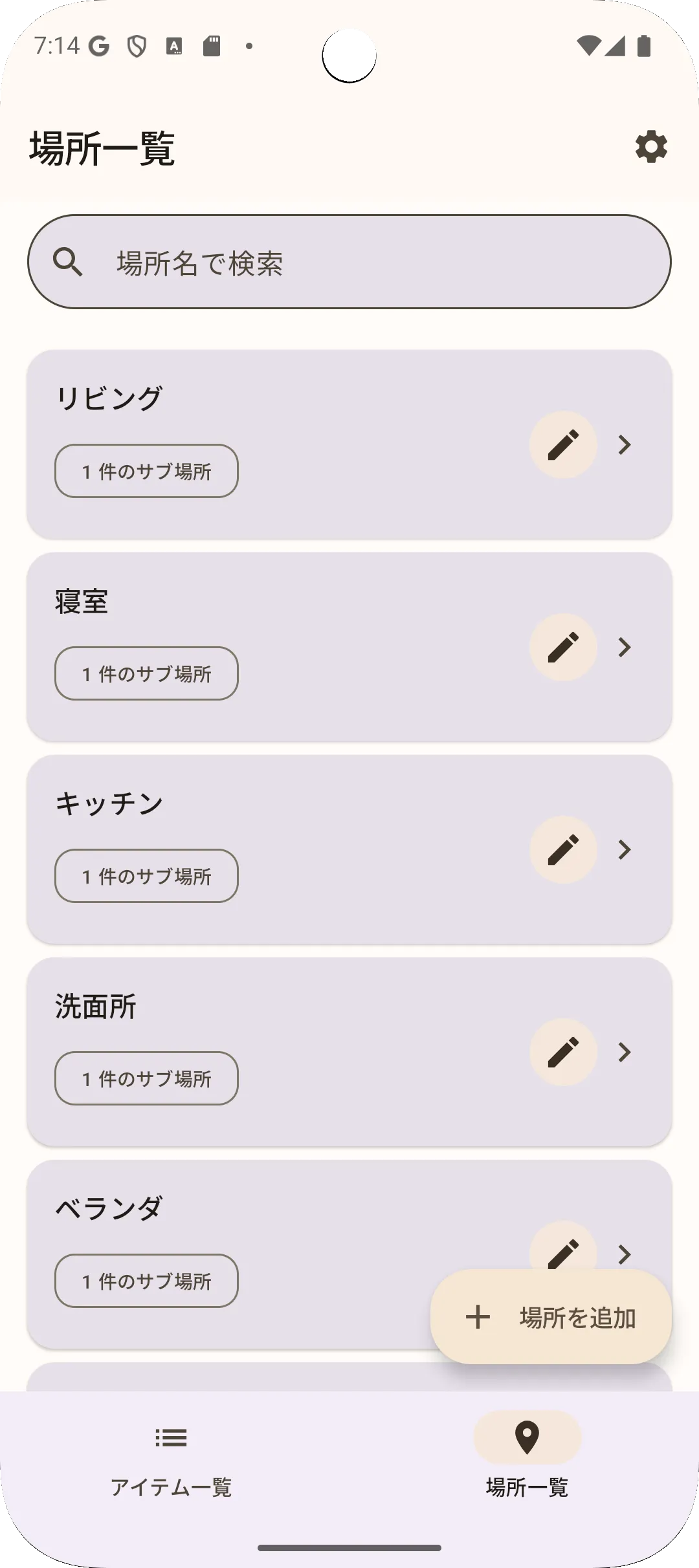Click the edit pencil on 洗面所
The height and width of the screenshot is (1568, 699).
(x=564, y=1052)
